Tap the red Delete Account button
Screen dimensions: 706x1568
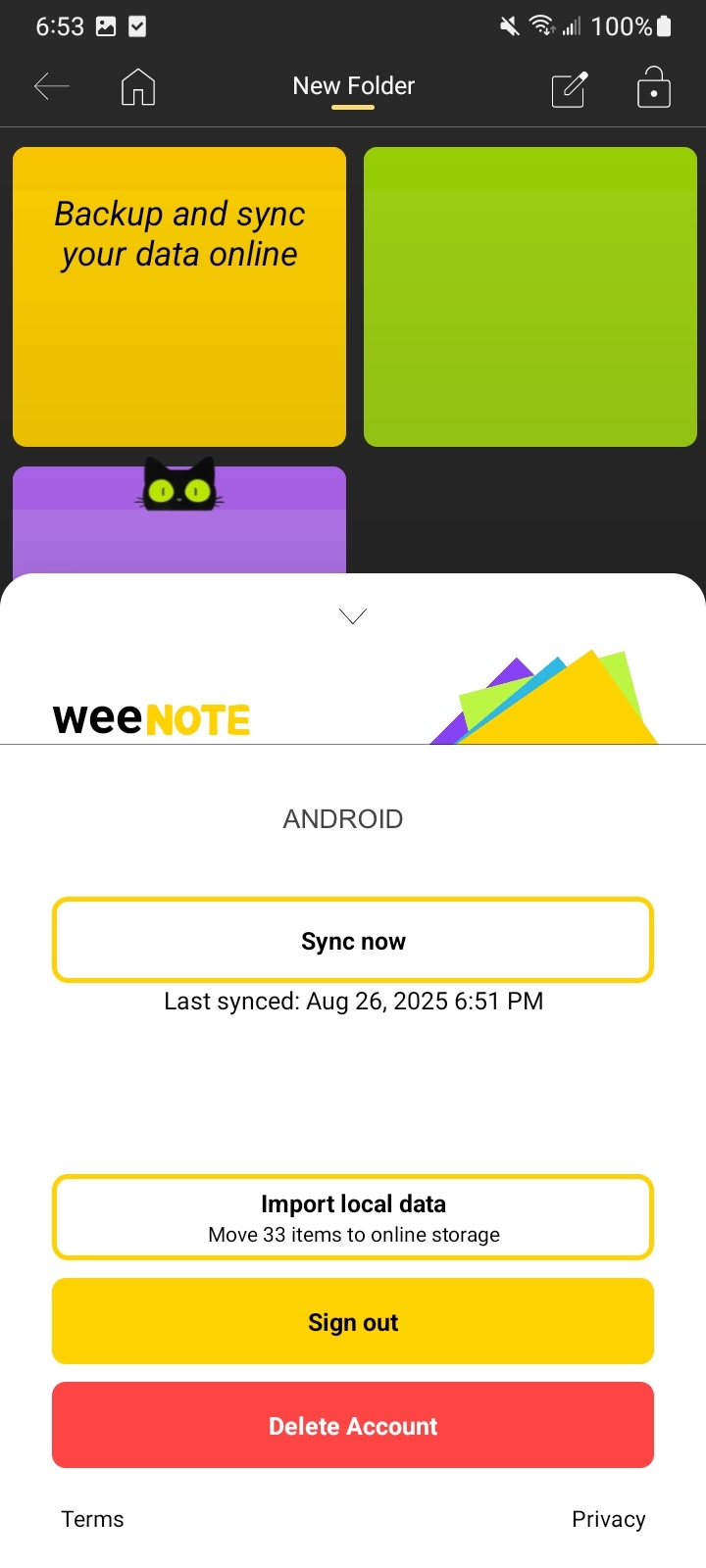pyautogui.click(x=353, y=1425)
